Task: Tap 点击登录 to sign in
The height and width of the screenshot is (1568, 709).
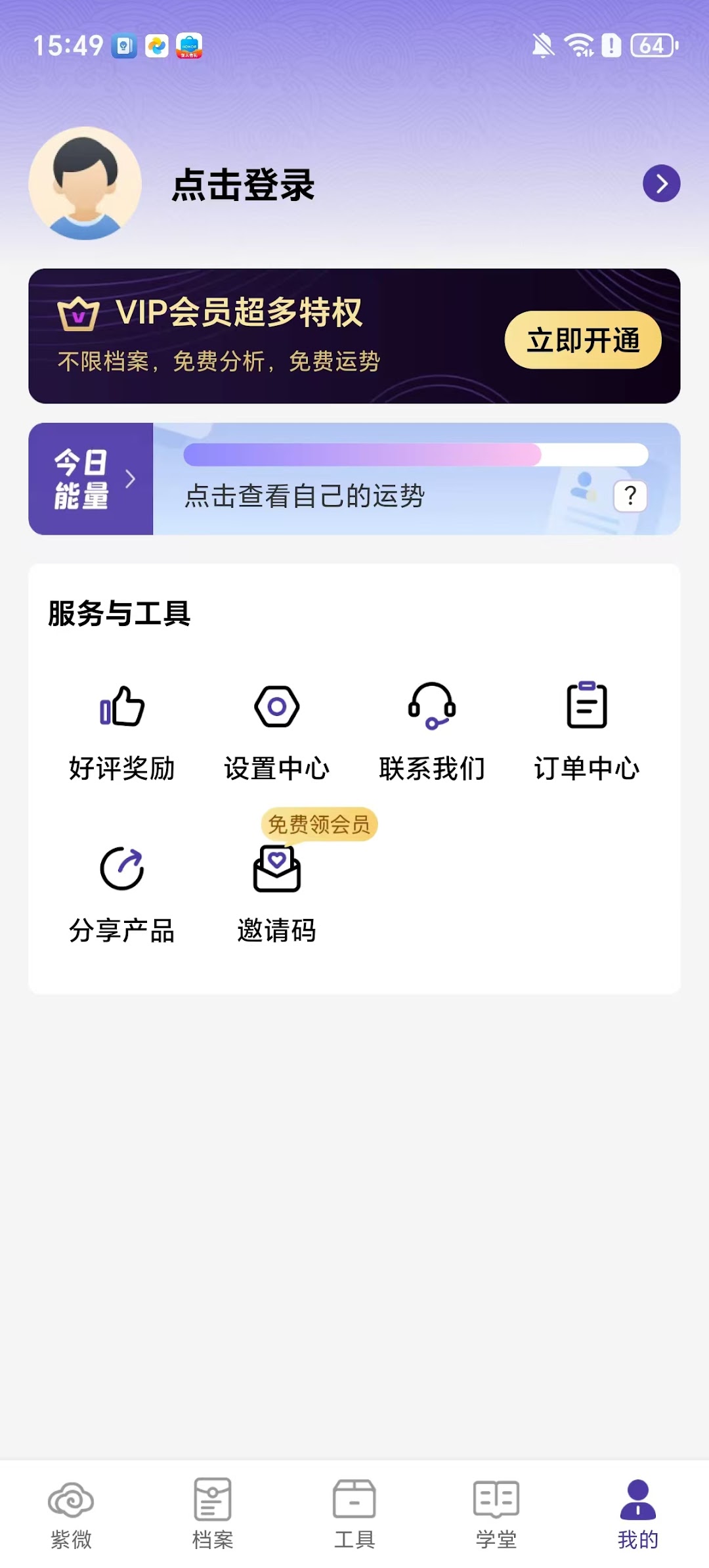Action: (x=243, y=185)
